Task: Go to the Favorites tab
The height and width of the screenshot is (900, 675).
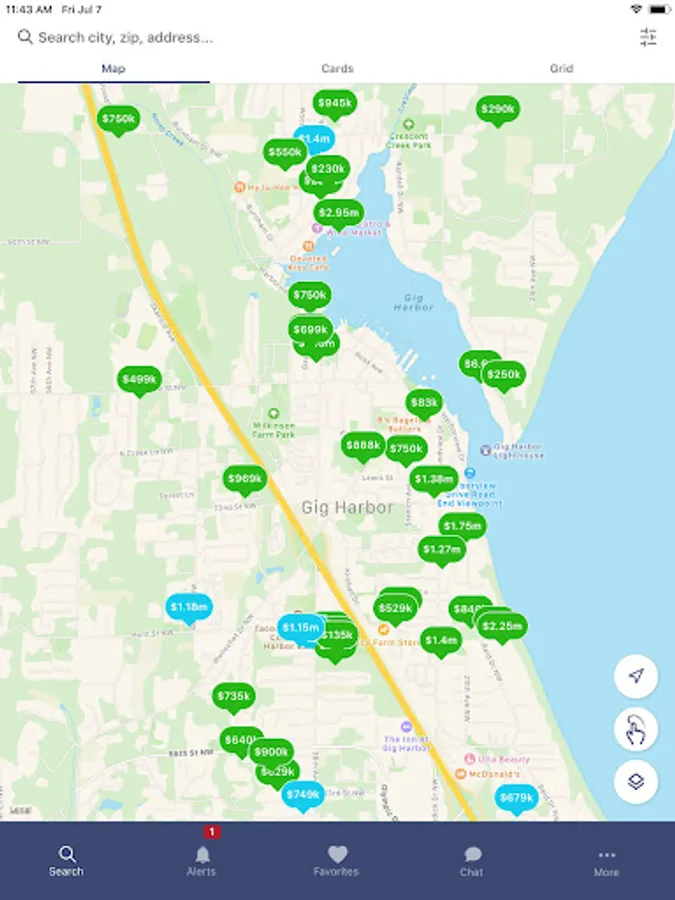Action: [x=336, y=860]
